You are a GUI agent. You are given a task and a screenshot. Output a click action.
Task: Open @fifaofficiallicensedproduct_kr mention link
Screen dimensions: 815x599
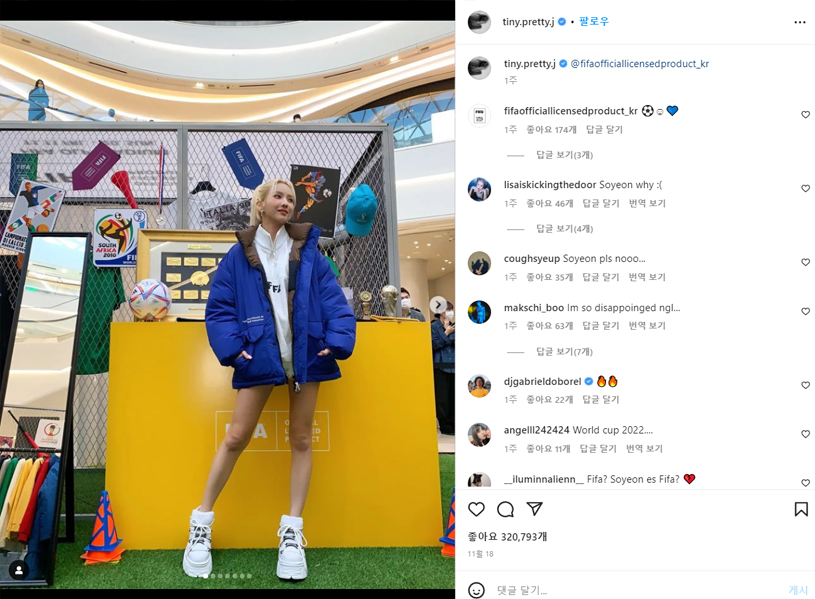639,63
